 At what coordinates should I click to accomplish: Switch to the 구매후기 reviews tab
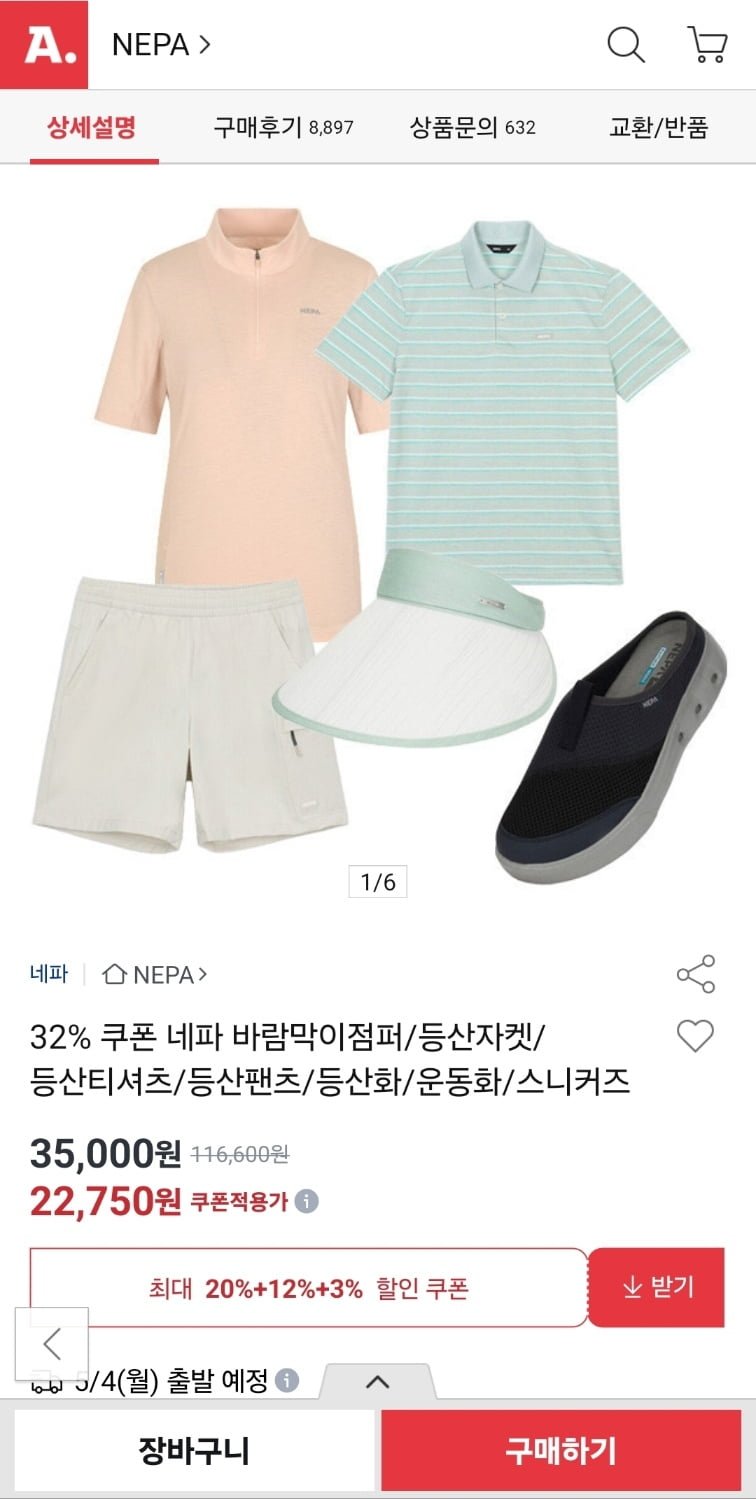pyautogui.click(x=282, y=127)
